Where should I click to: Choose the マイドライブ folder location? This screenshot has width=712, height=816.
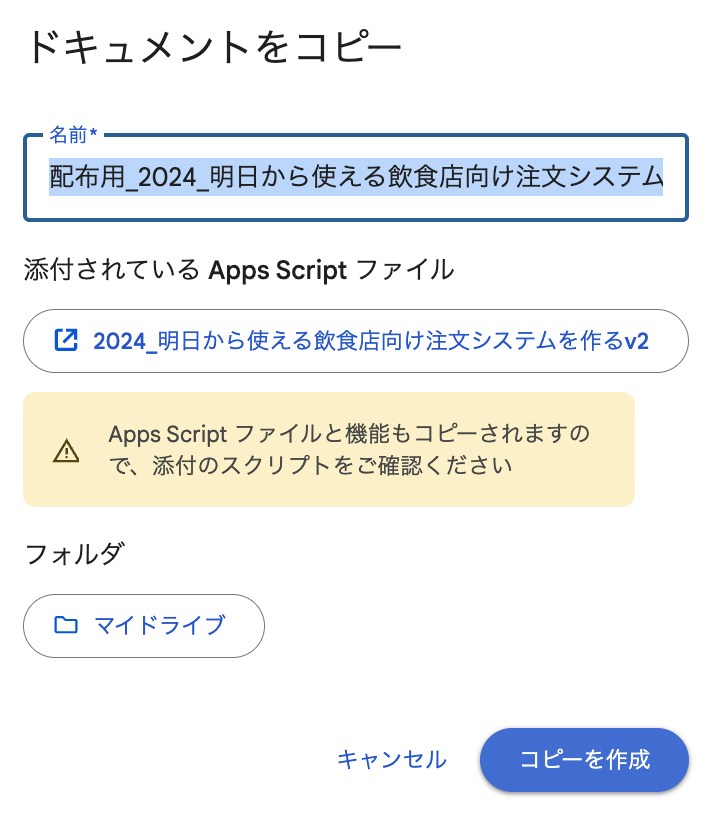tap(144, 626)
